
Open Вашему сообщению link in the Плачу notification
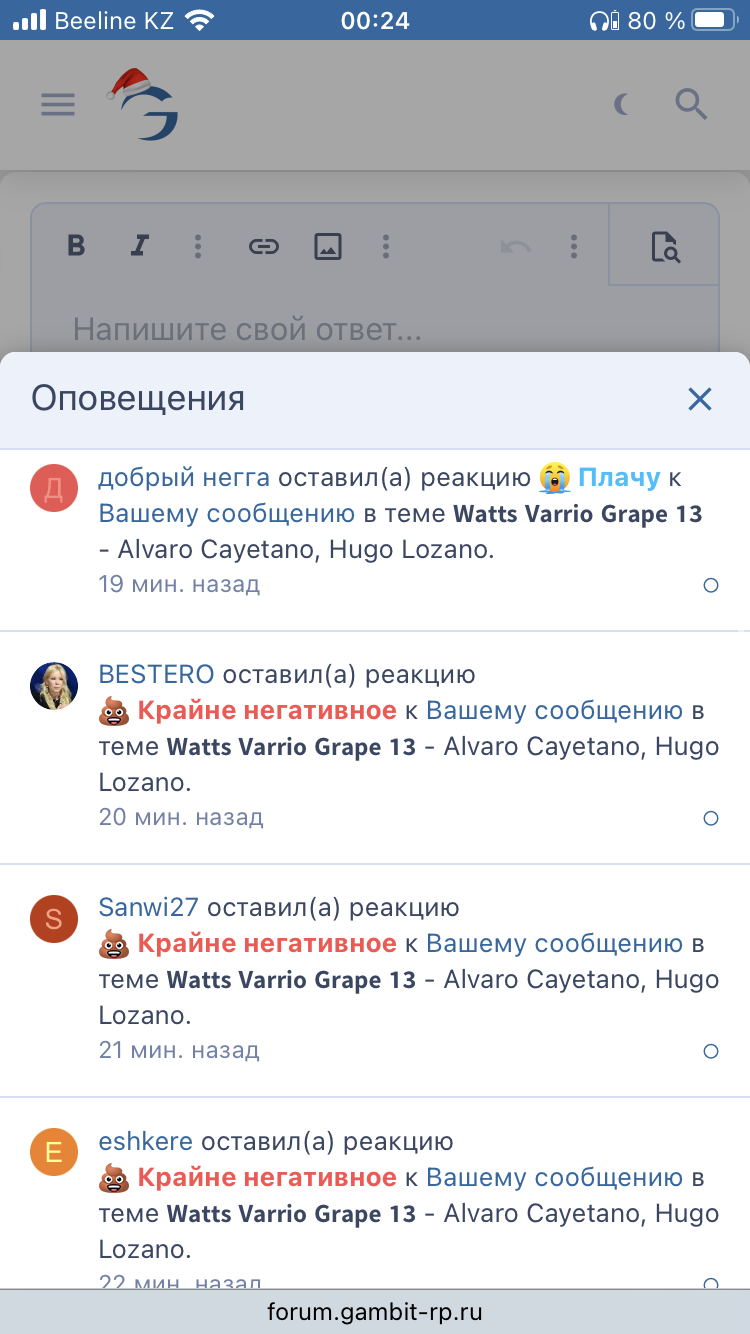[x=226, y=514]
